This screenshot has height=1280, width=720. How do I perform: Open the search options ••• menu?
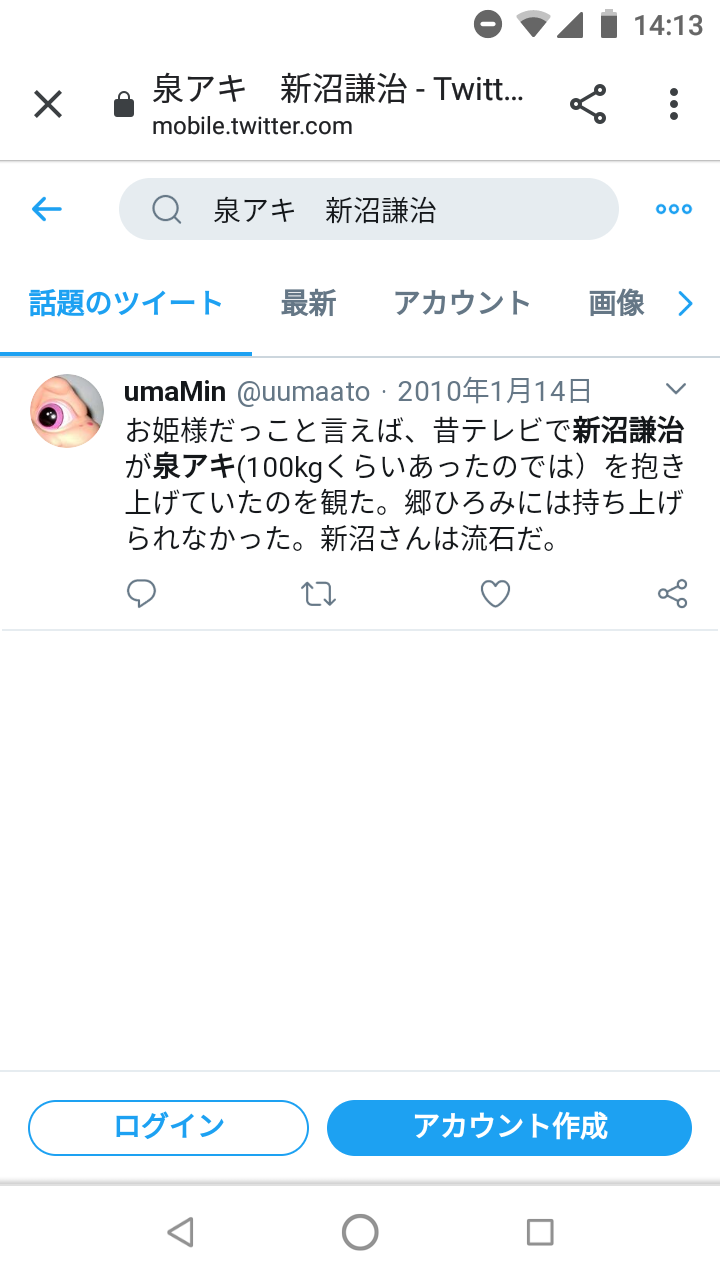point(673,209)
